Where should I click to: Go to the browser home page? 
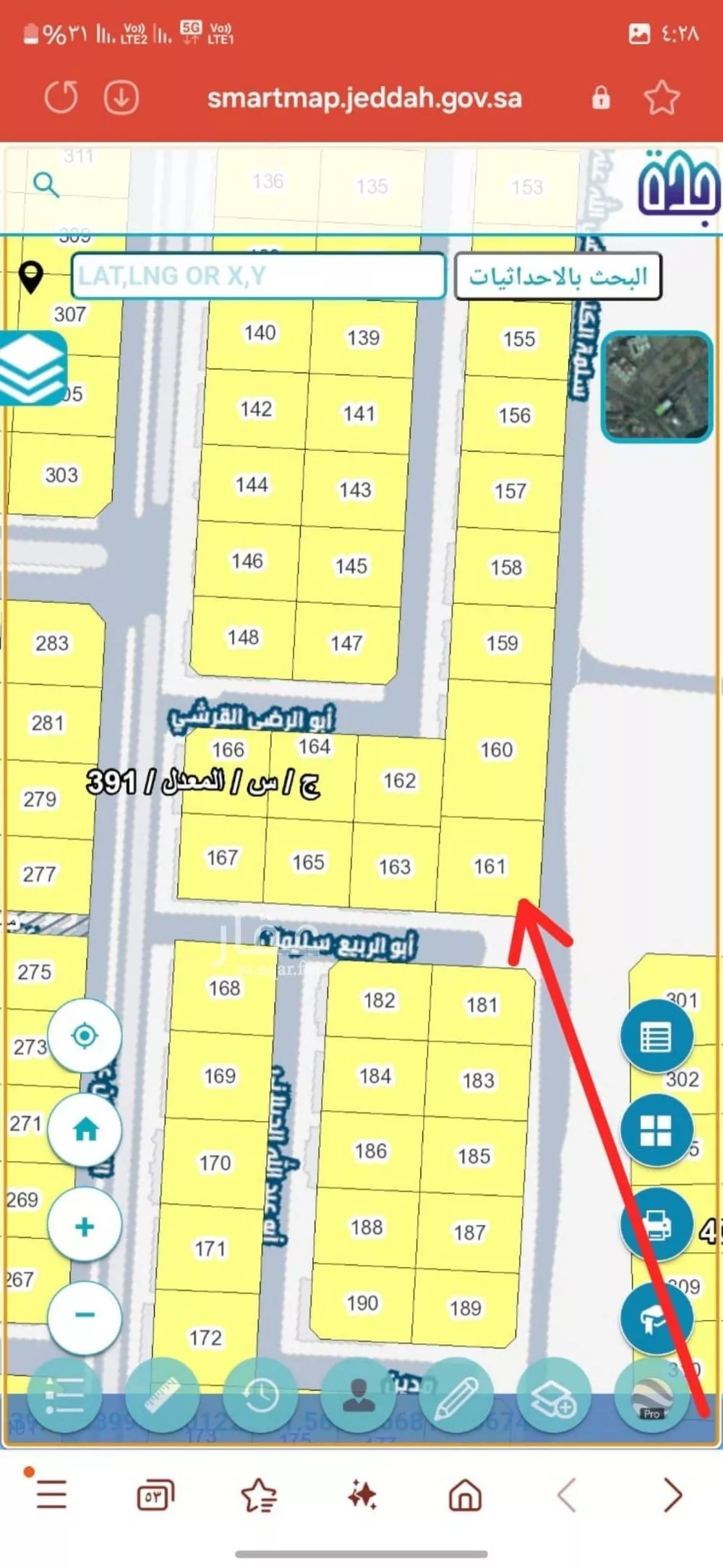[465, 1494]
